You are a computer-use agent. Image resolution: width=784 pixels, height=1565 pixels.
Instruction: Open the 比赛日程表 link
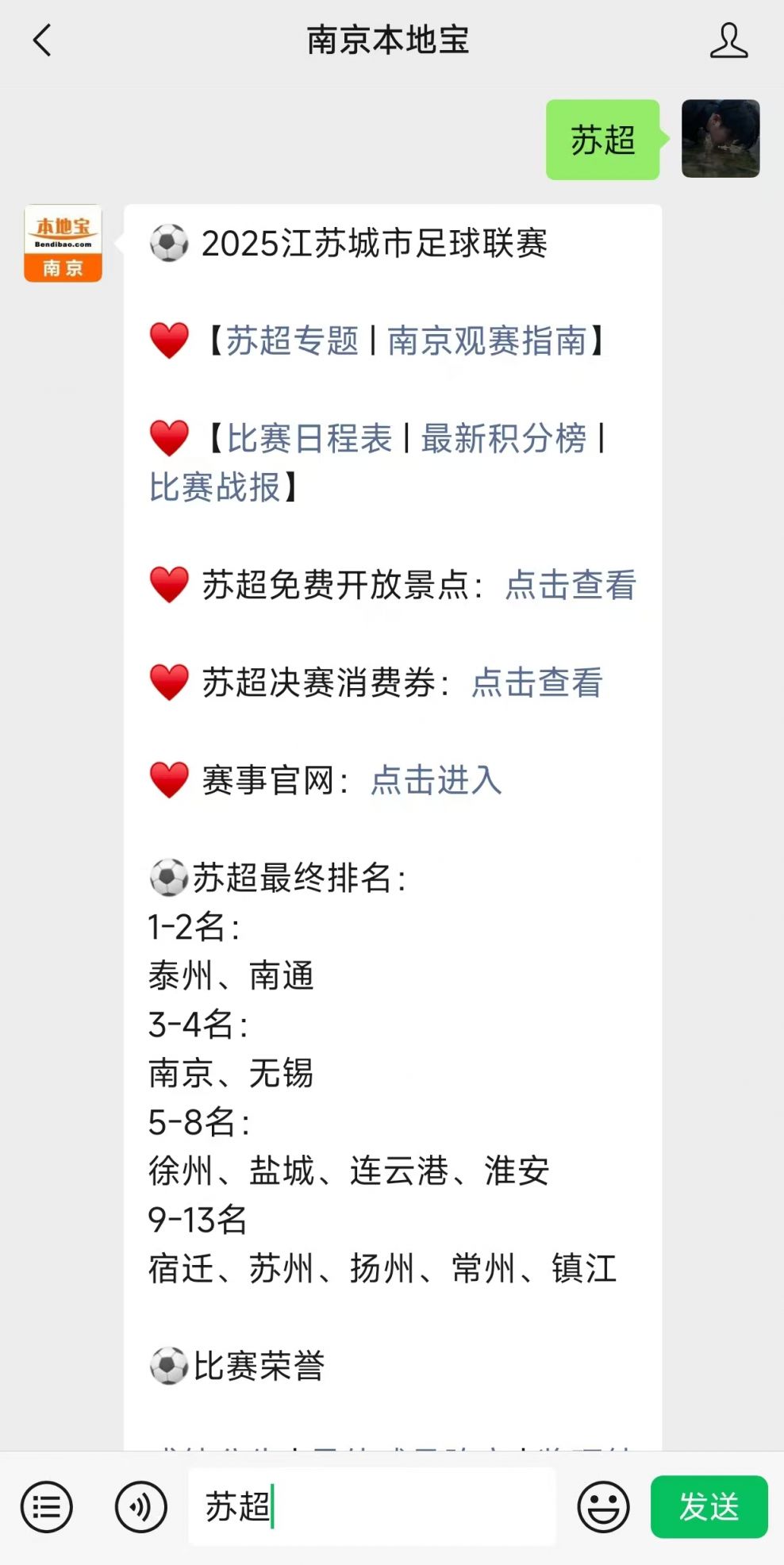coord(309,438)
